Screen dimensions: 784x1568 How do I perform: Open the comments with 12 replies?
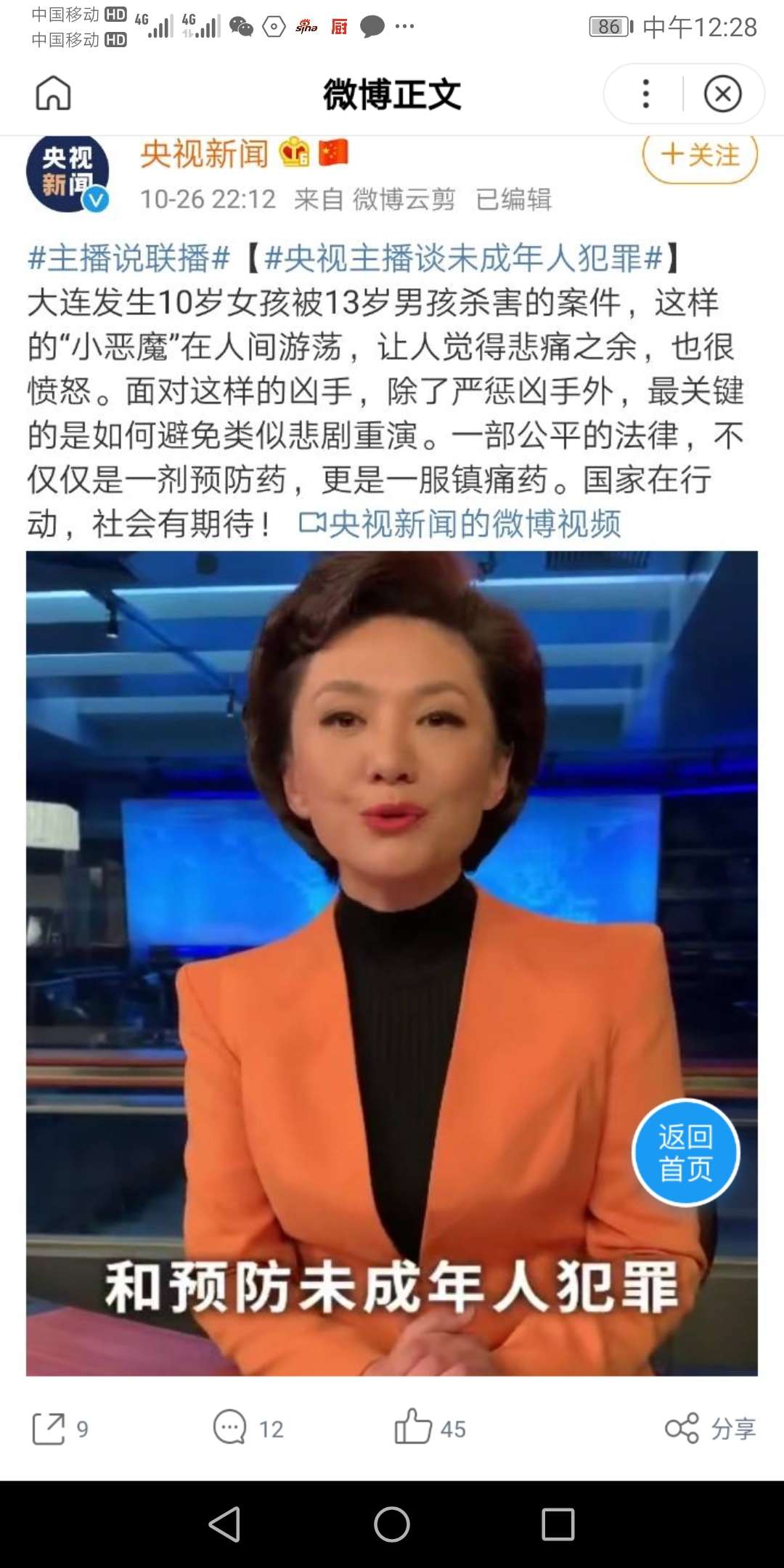248,1429
